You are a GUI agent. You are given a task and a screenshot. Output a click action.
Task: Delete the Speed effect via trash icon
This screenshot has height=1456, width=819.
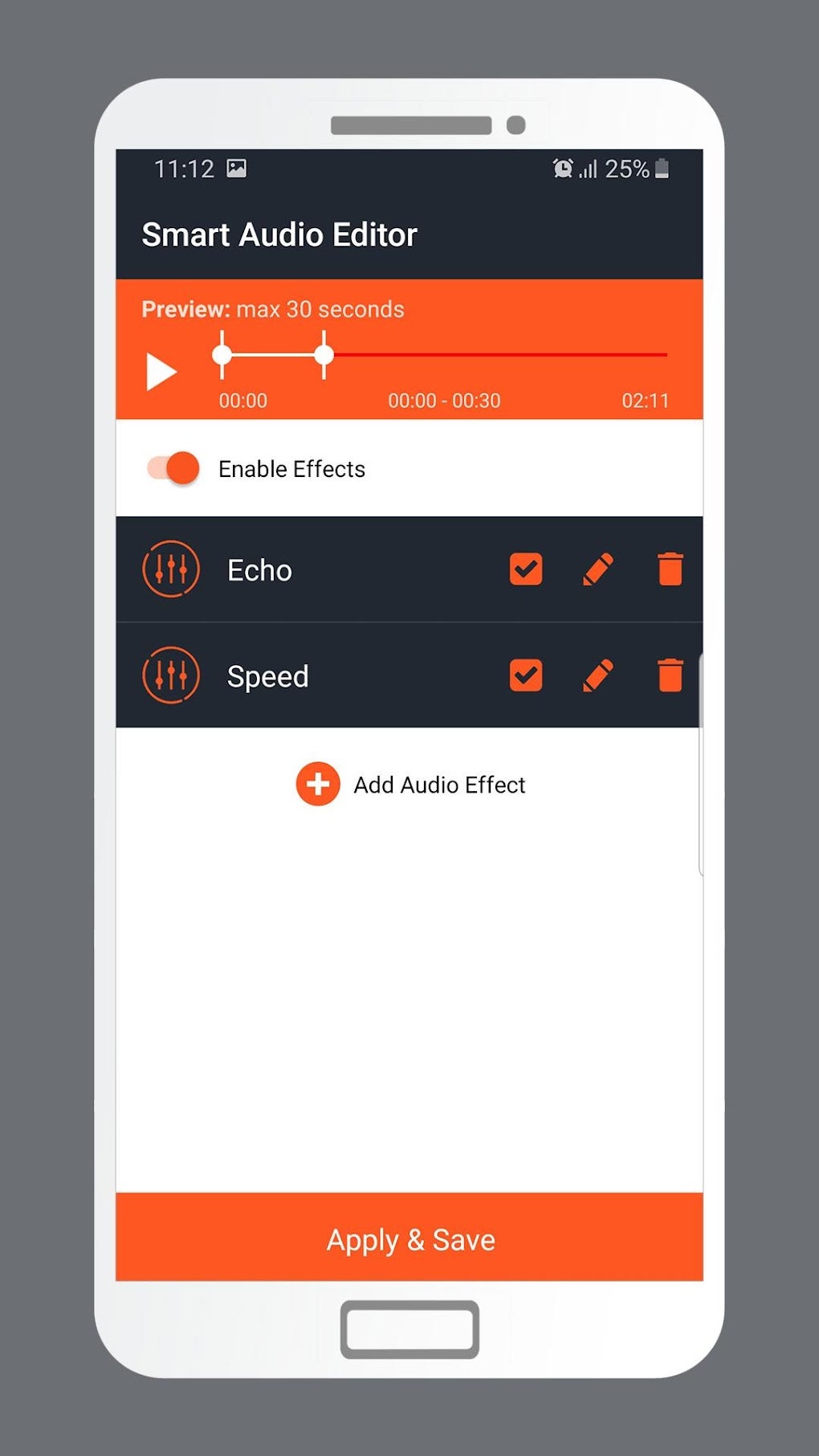point(670,675)
